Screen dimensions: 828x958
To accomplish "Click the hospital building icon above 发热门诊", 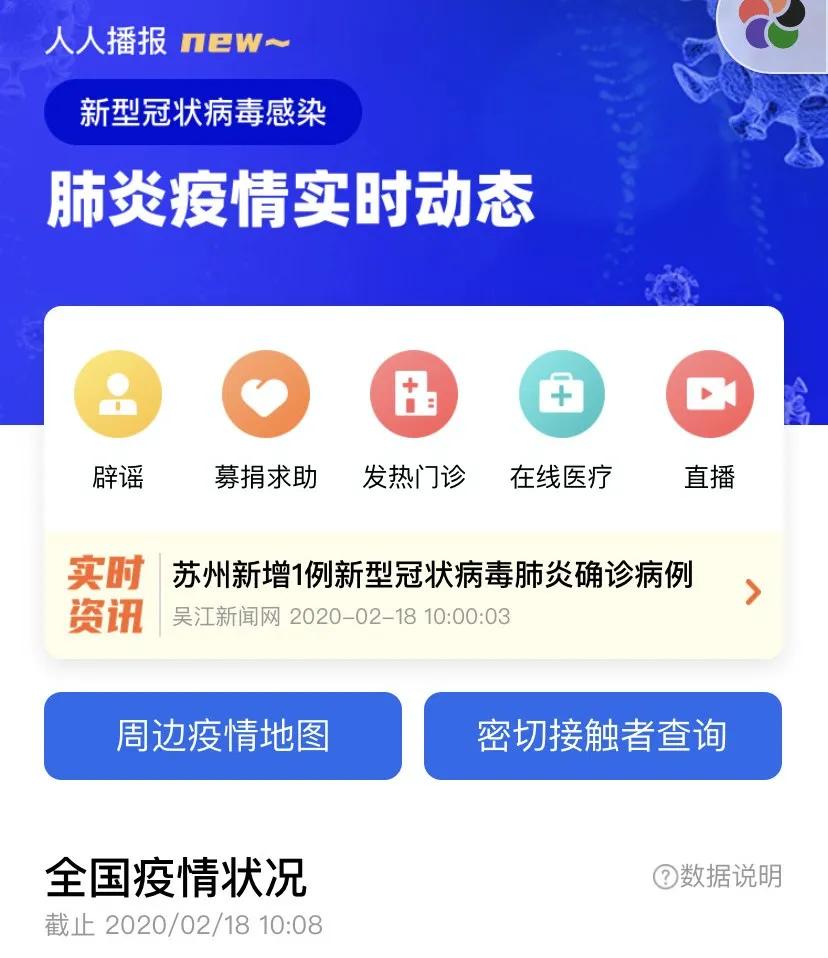I will coord(414,393).
